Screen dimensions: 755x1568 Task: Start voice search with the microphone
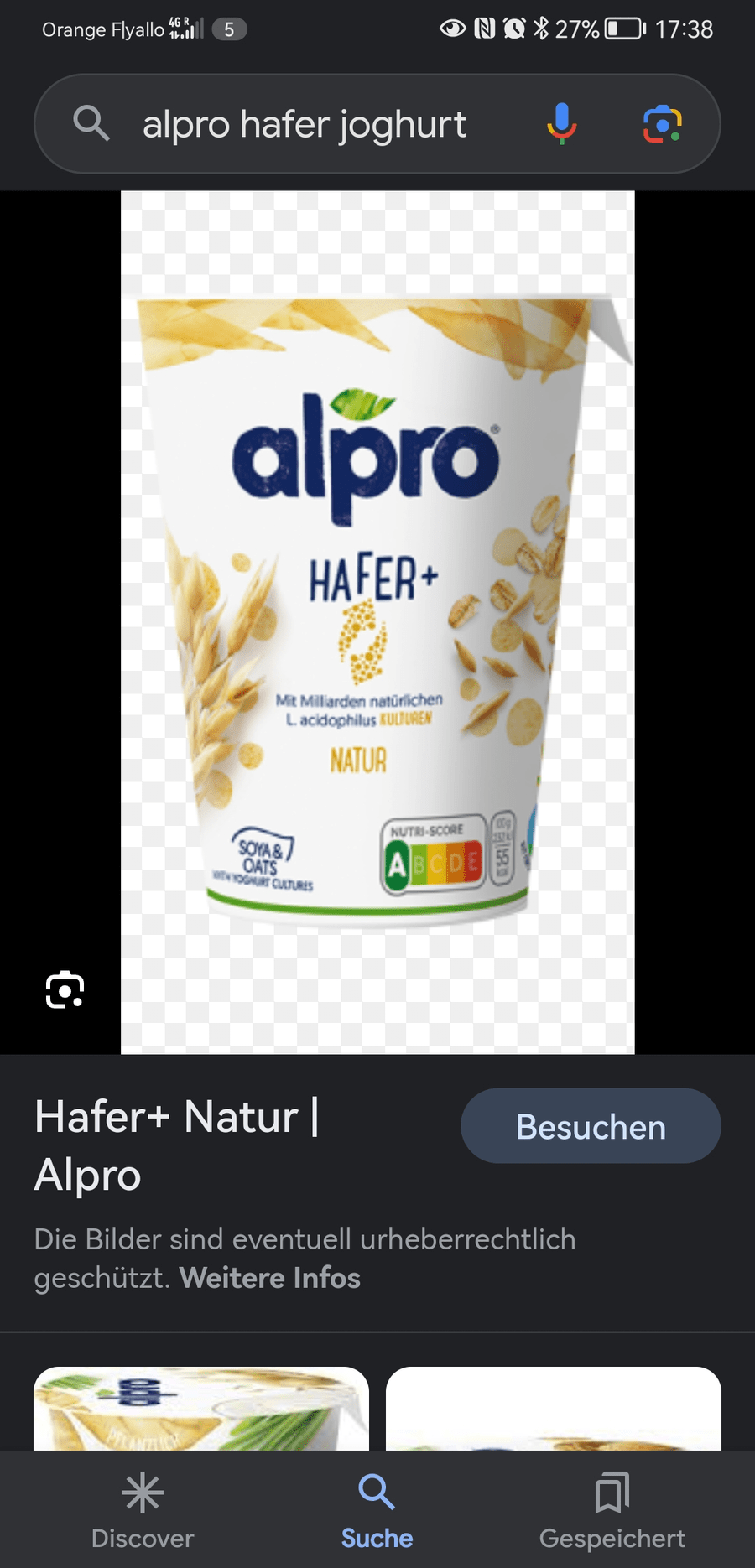pos(561,123)
